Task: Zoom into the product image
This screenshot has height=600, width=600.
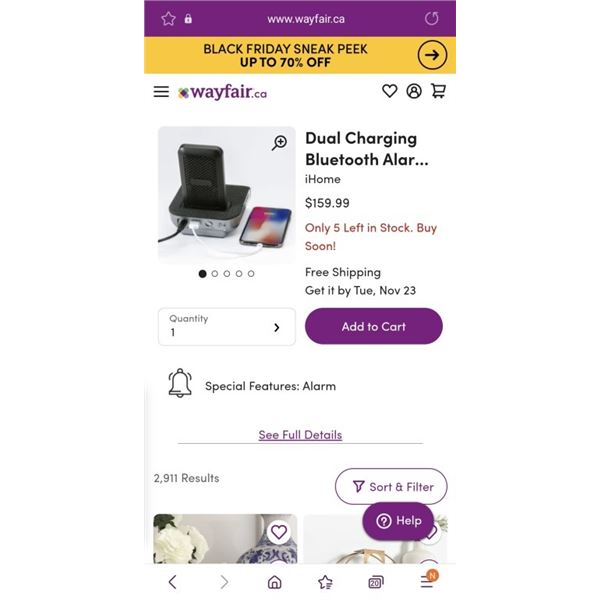Action: tap(280, 144)
